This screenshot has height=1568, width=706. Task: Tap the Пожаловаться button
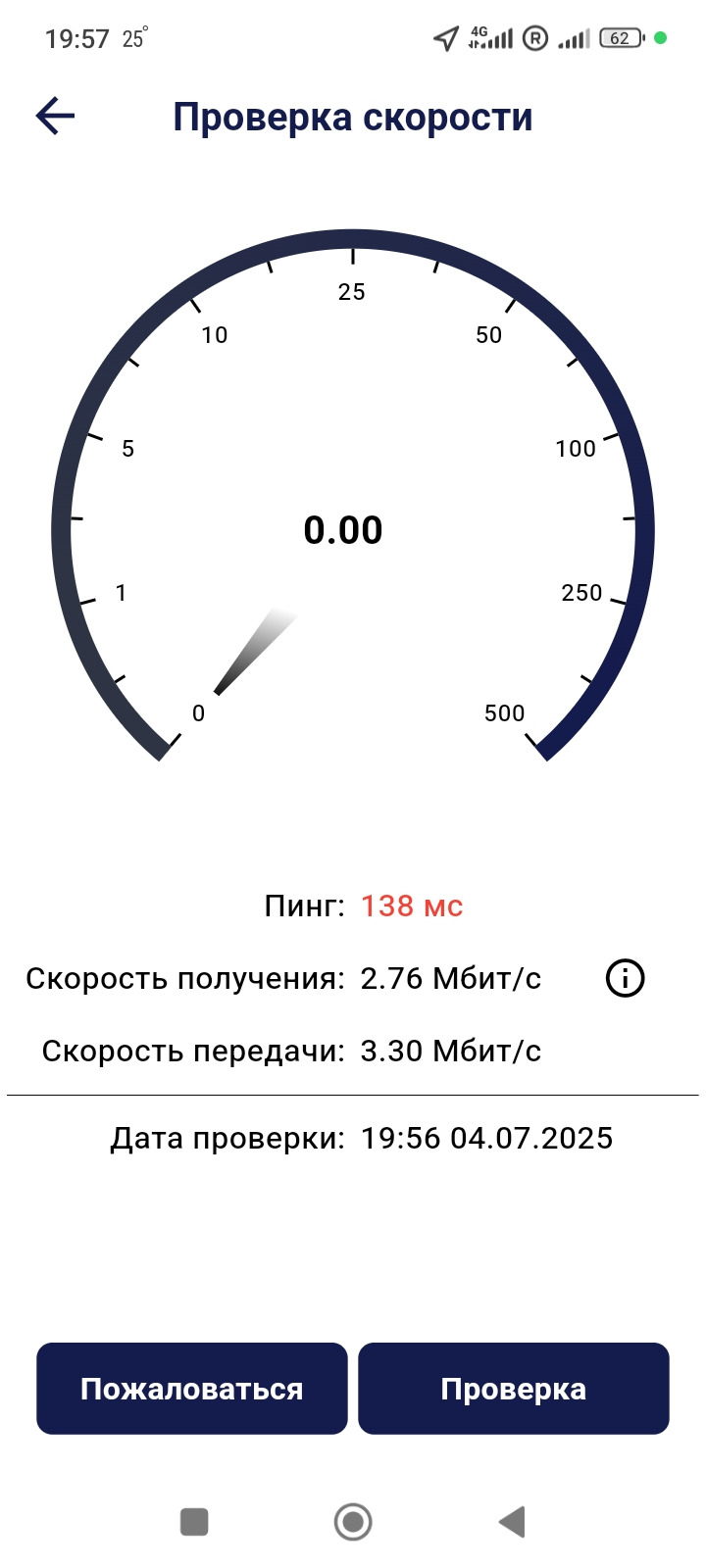point(192,1389)
